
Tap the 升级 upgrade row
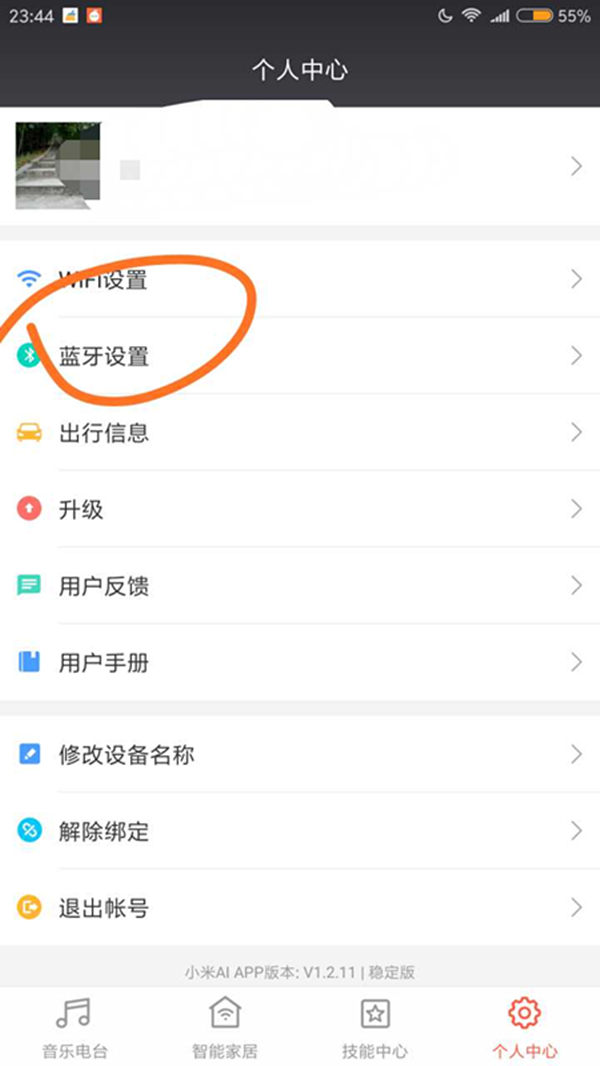300,509
